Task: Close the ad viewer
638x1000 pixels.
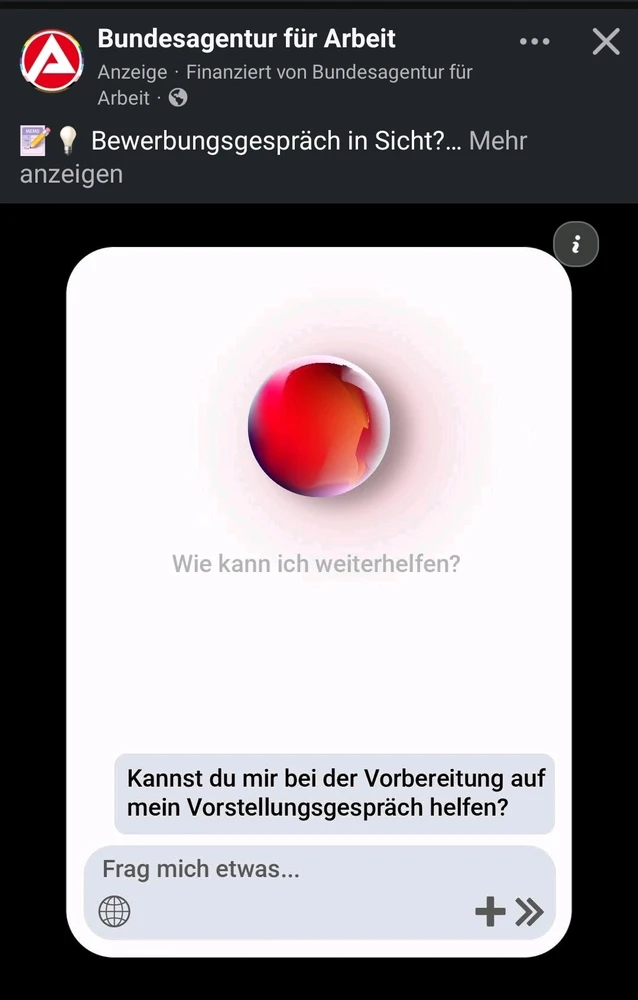Action: [606, 42]
